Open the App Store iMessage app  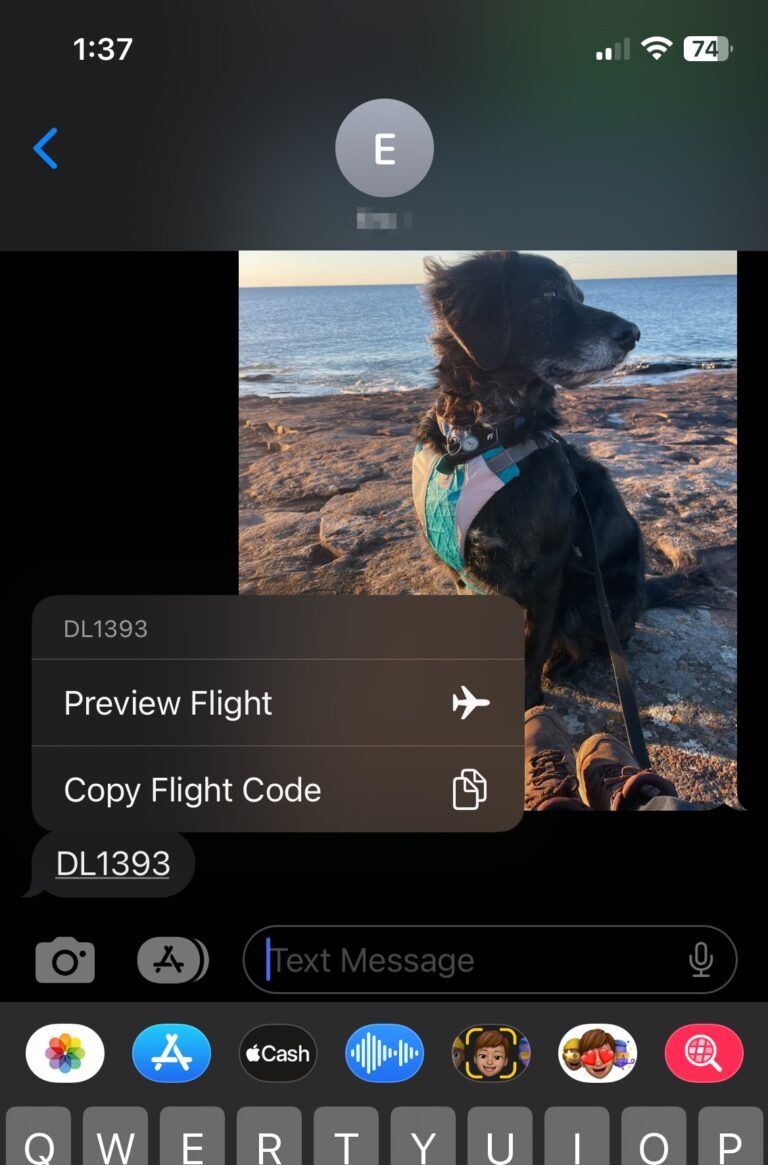coord(171,1053)
